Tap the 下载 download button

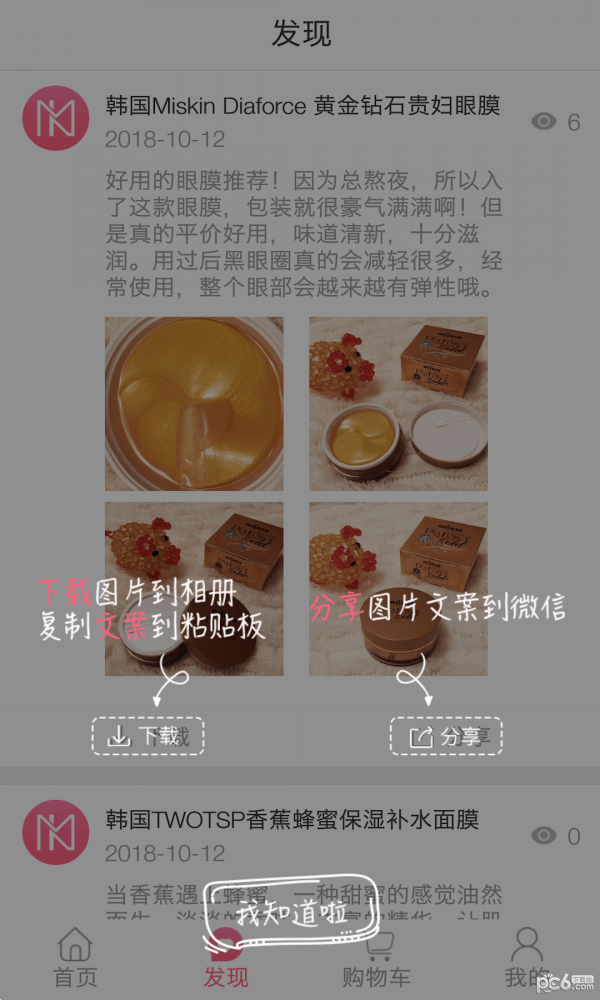(148, 736)
